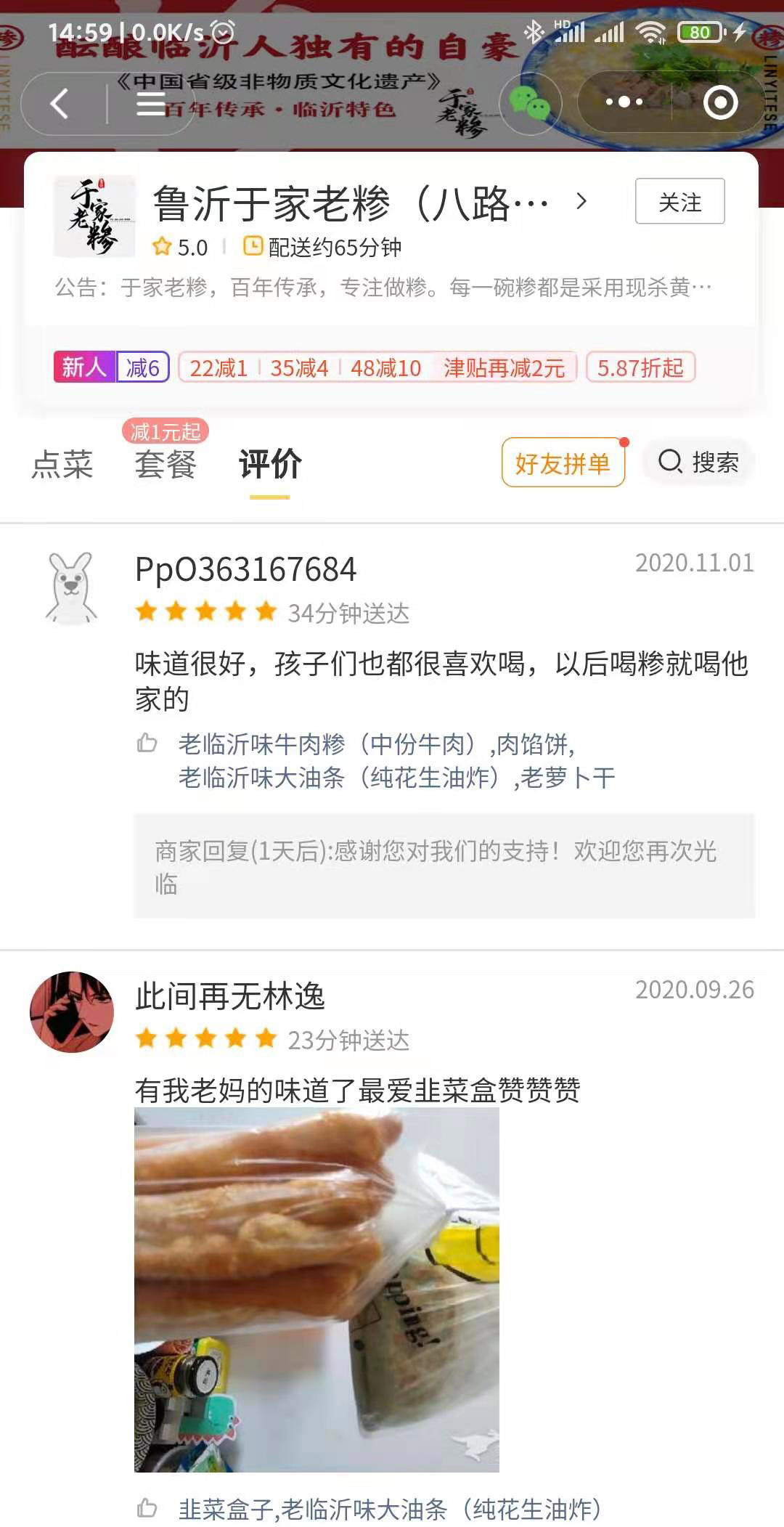
Task: Go back using the header arrow
Action: click(61, 103)
